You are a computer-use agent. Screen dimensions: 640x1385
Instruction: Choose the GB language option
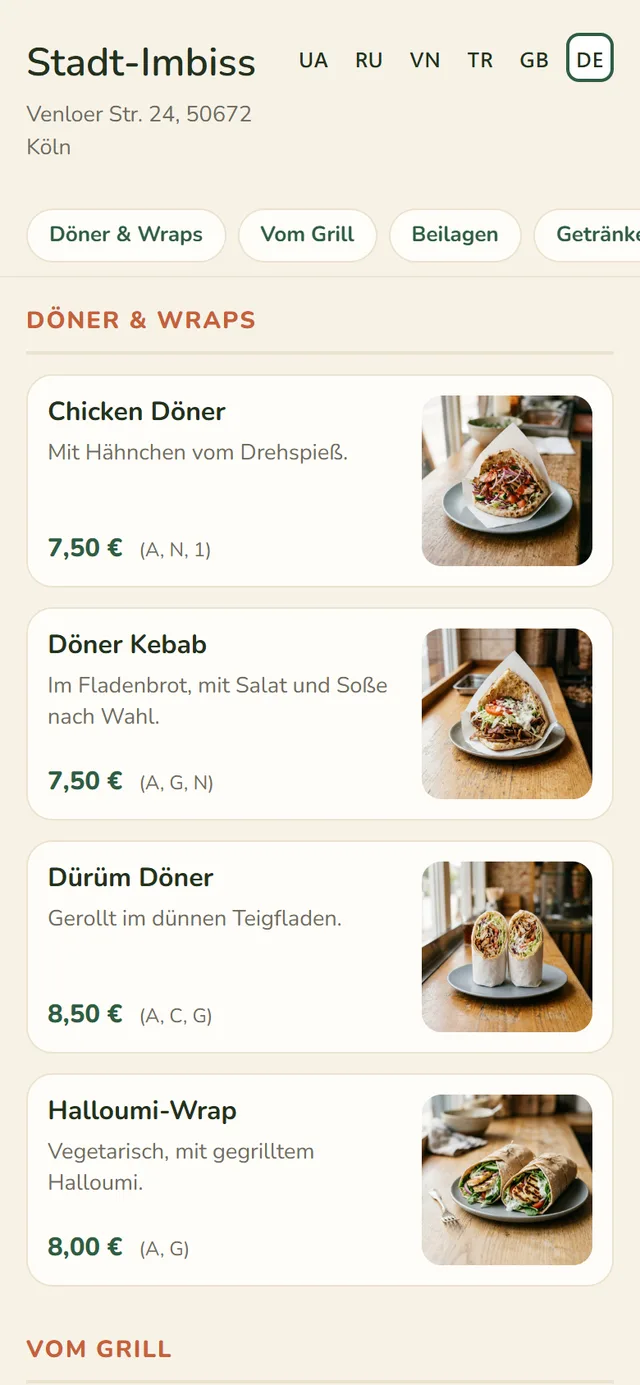point(535,59)
